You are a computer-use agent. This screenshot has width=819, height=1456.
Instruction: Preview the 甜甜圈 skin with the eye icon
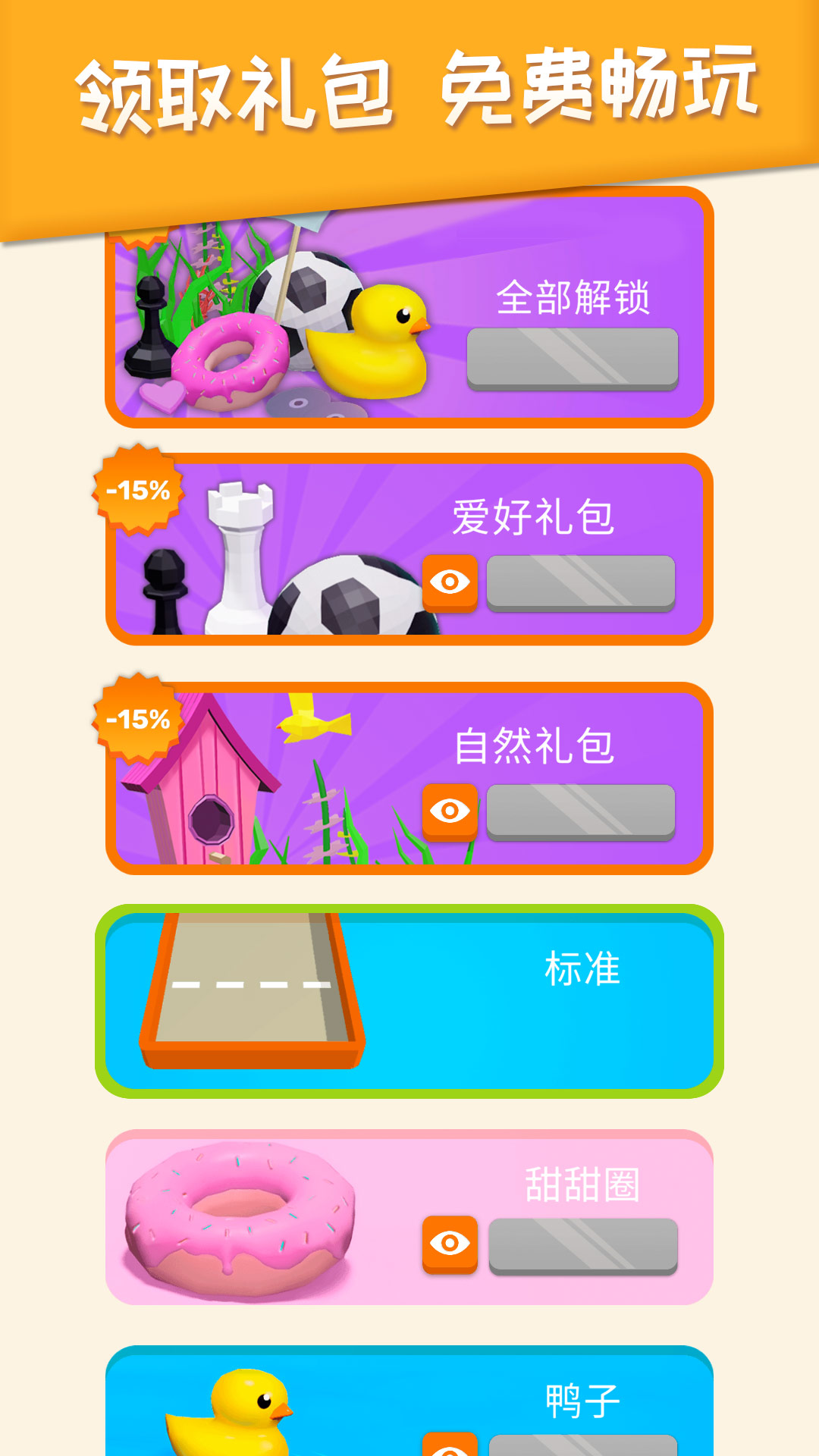point(450,1244)
